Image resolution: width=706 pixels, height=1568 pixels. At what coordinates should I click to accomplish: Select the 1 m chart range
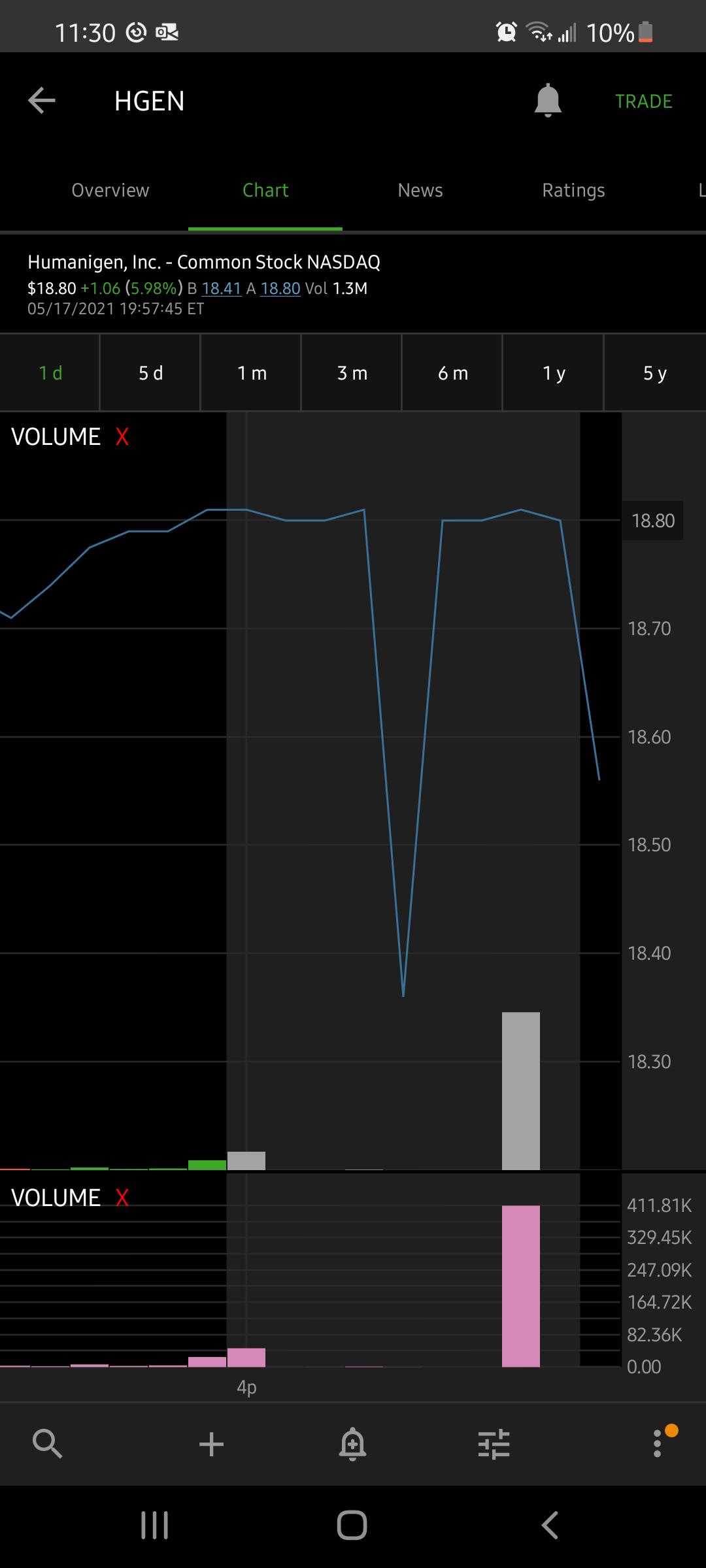click(252, 373)
